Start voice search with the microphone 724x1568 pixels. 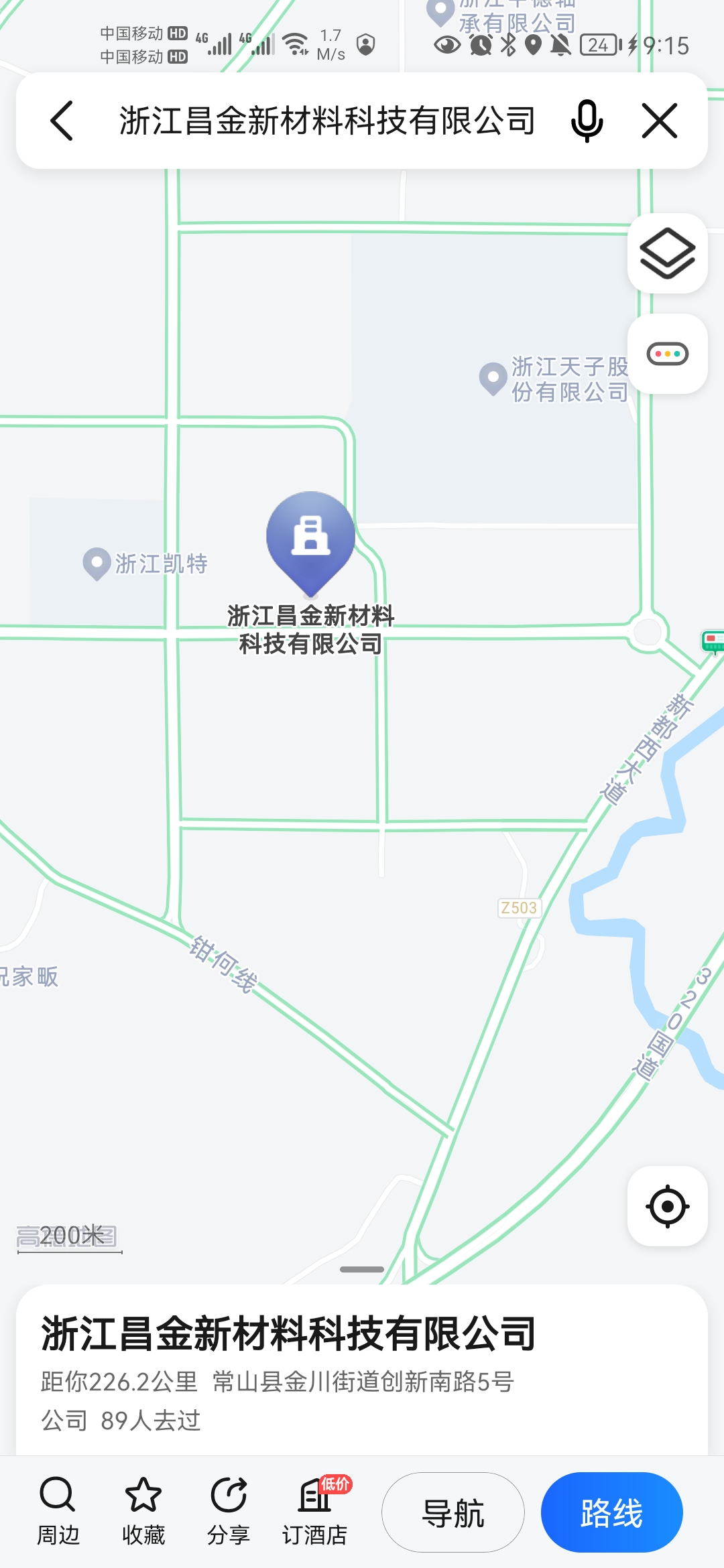(587, 121)
